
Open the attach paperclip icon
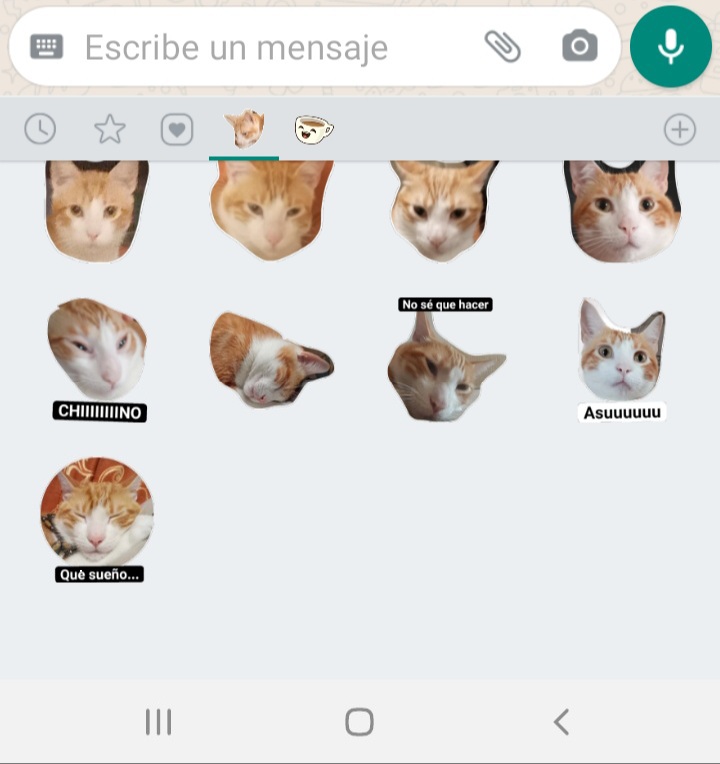pos(502,46)
